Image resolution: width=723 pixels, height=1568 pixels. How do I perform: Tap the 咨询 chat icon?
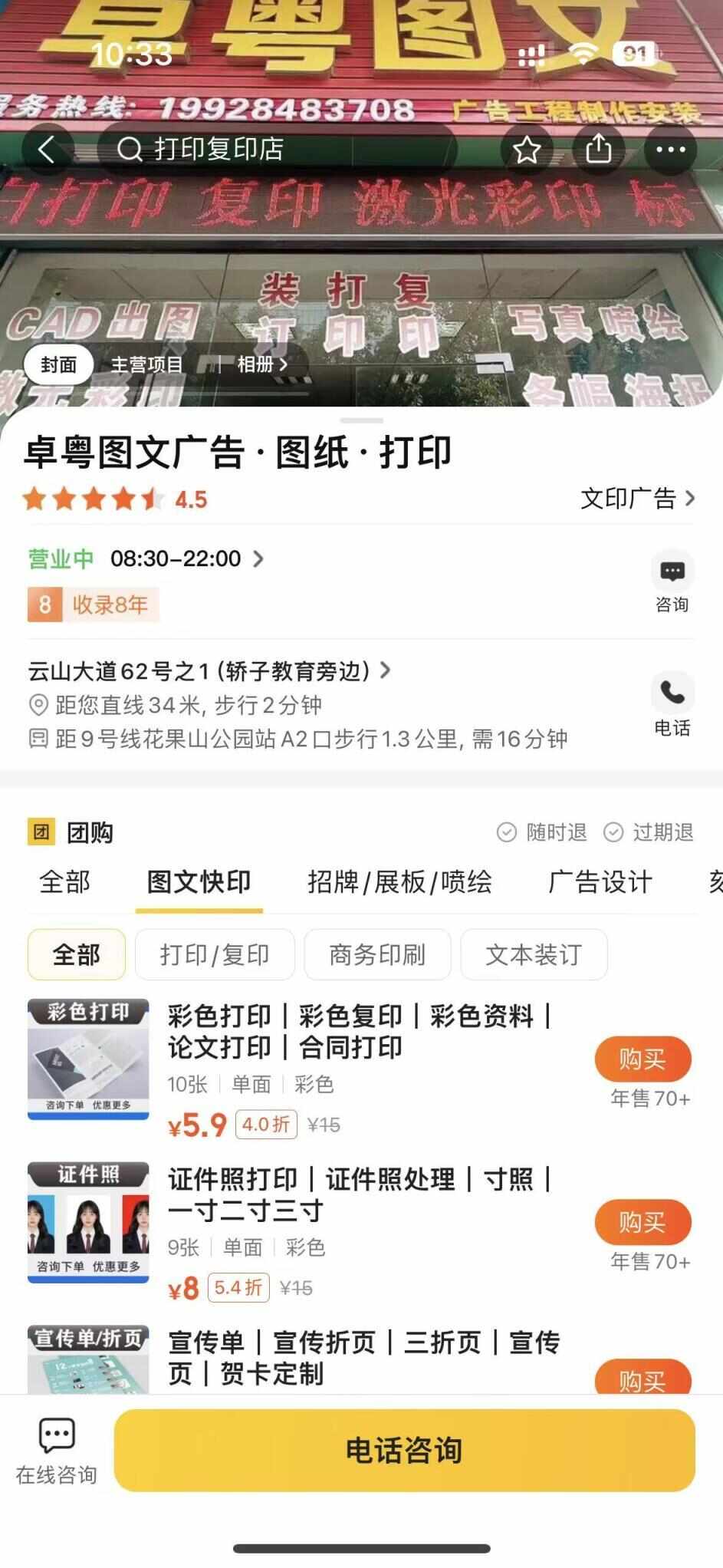pos(672,581)
